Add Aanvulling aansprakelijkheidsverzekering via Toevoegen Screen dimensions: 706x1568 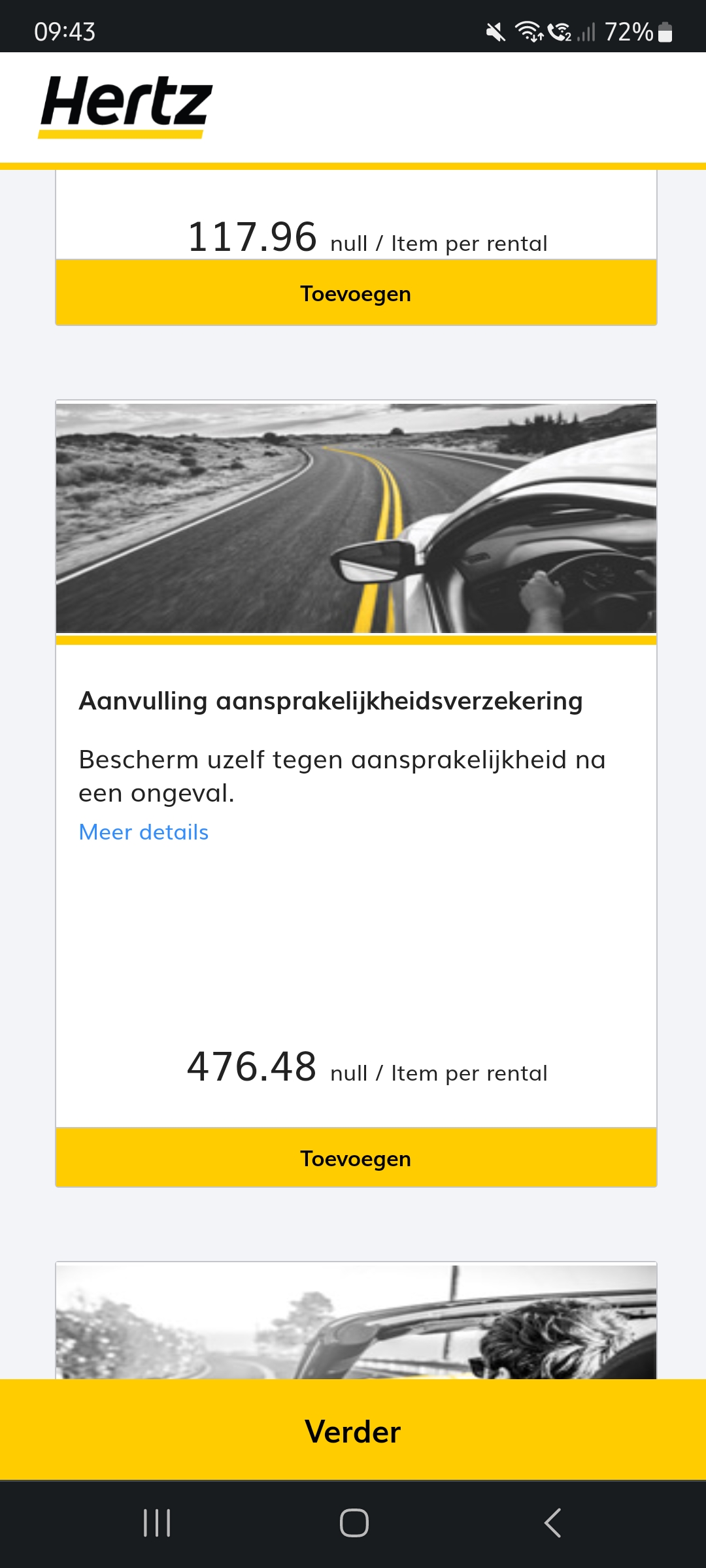pos(356,1158)
